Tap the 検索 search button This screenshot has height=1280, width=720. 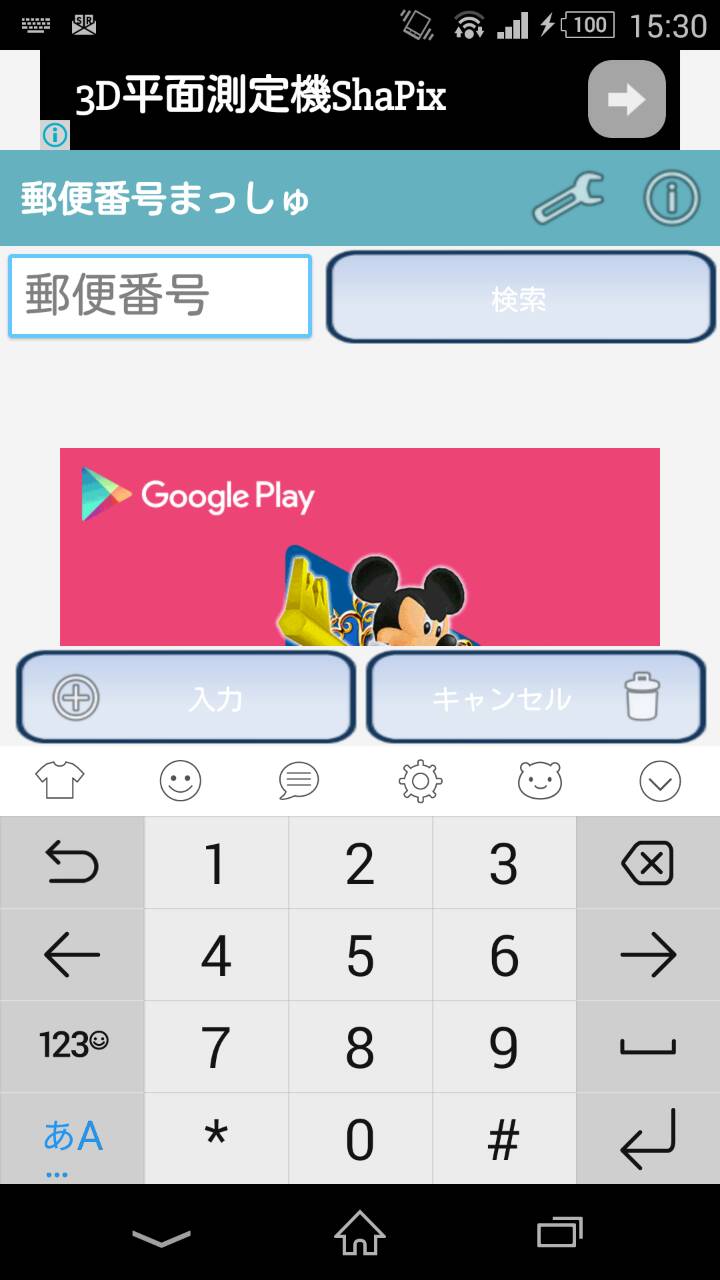coord(520,298)
